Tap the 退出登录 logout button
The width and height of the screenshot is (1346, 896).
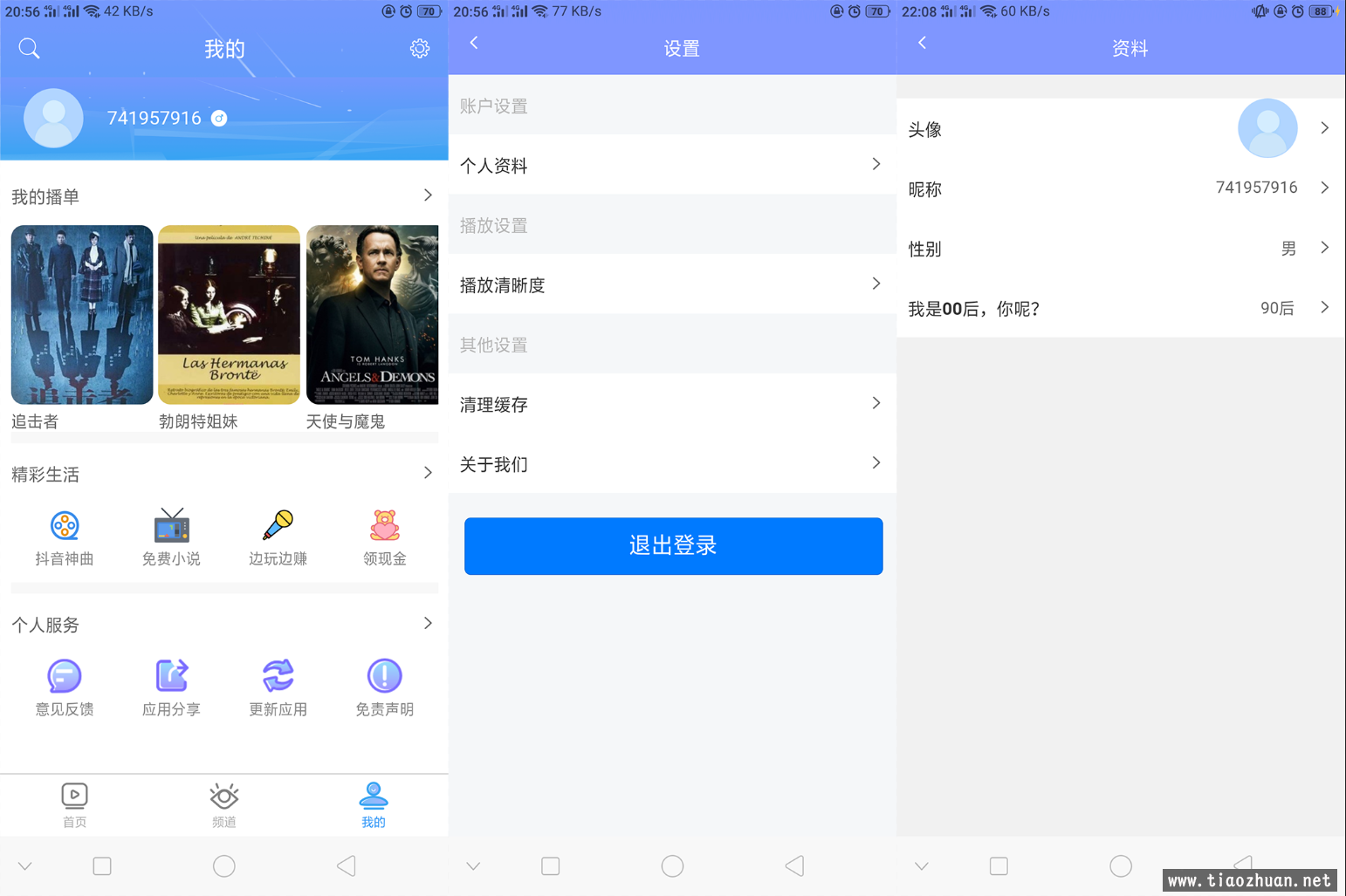click(x=673, y=546)
